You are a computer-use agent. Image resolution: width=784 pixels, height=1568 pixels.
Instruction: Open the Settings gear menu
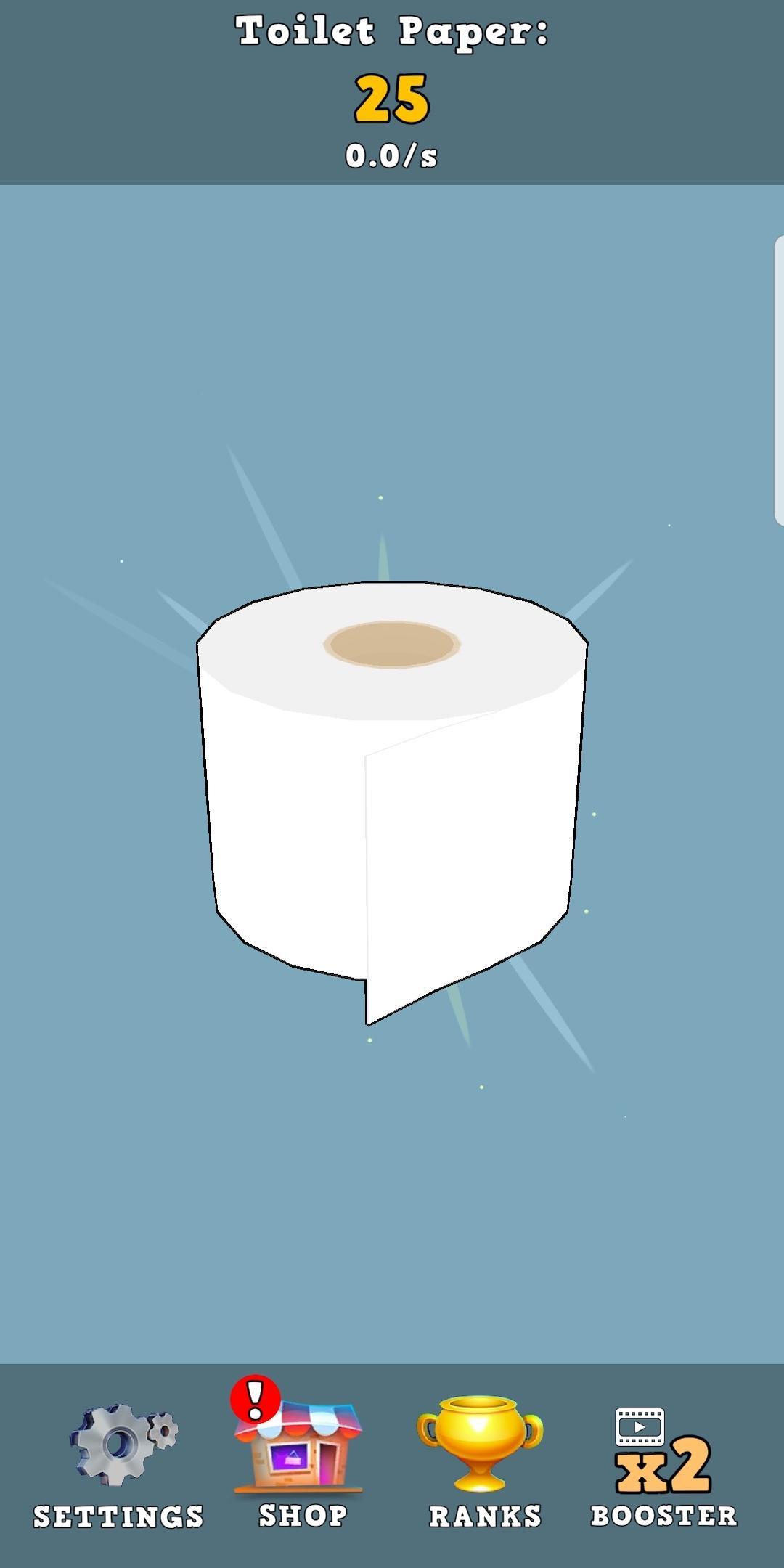point(120,1463)
